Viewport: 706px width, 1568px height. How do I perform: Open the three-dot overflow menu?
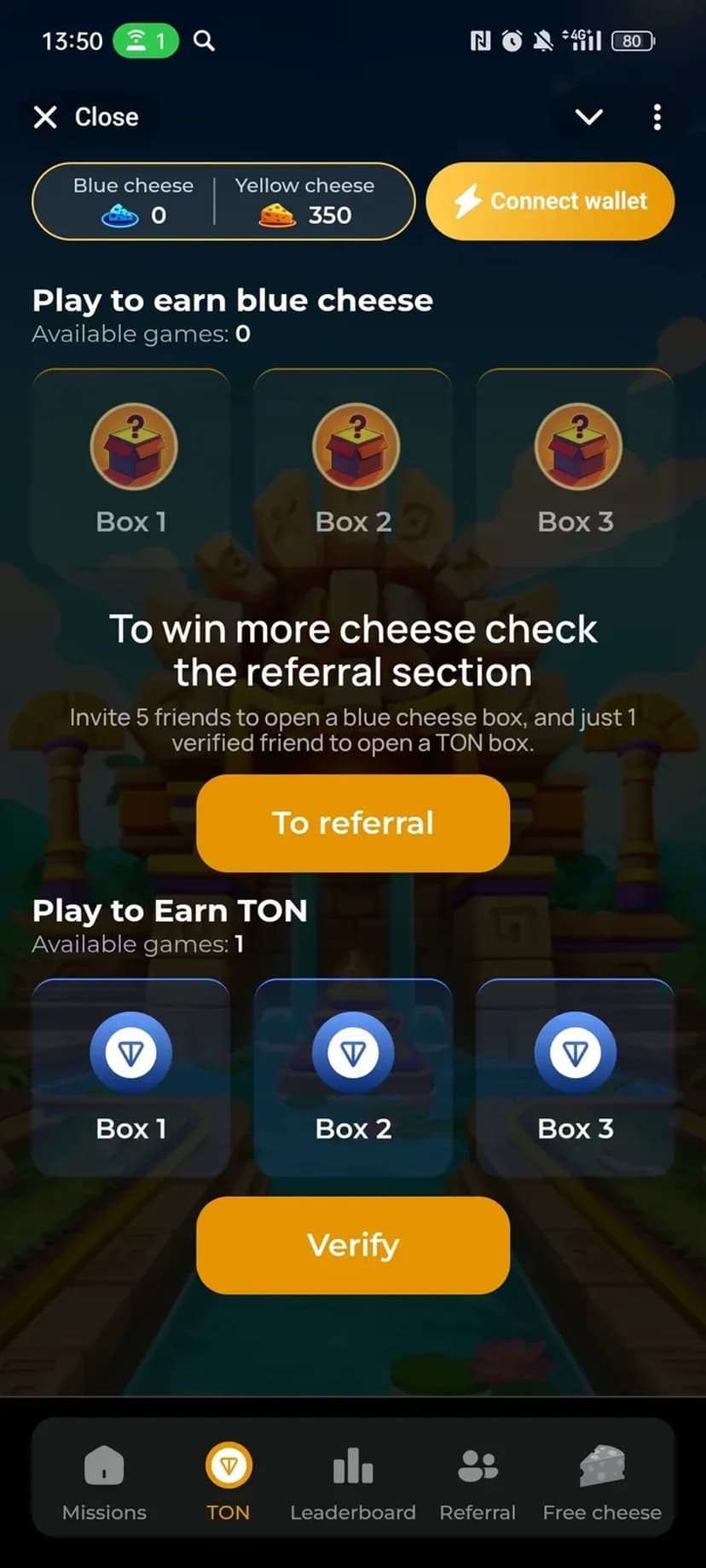click(657, 117)
